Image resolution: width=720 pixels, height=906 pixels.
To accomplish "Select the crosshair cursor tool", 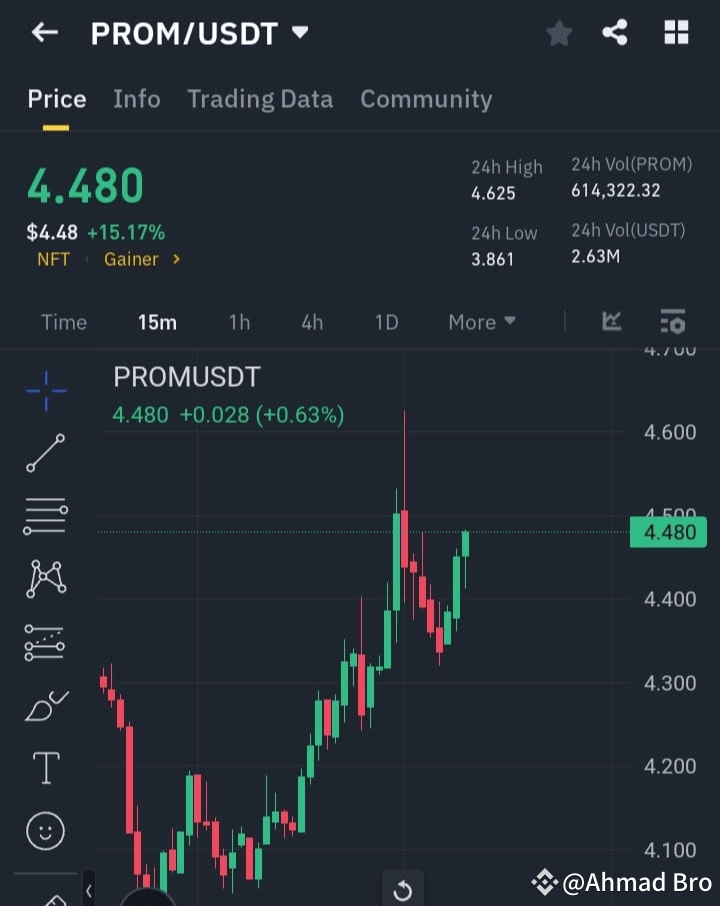I will tap(45, 391).
